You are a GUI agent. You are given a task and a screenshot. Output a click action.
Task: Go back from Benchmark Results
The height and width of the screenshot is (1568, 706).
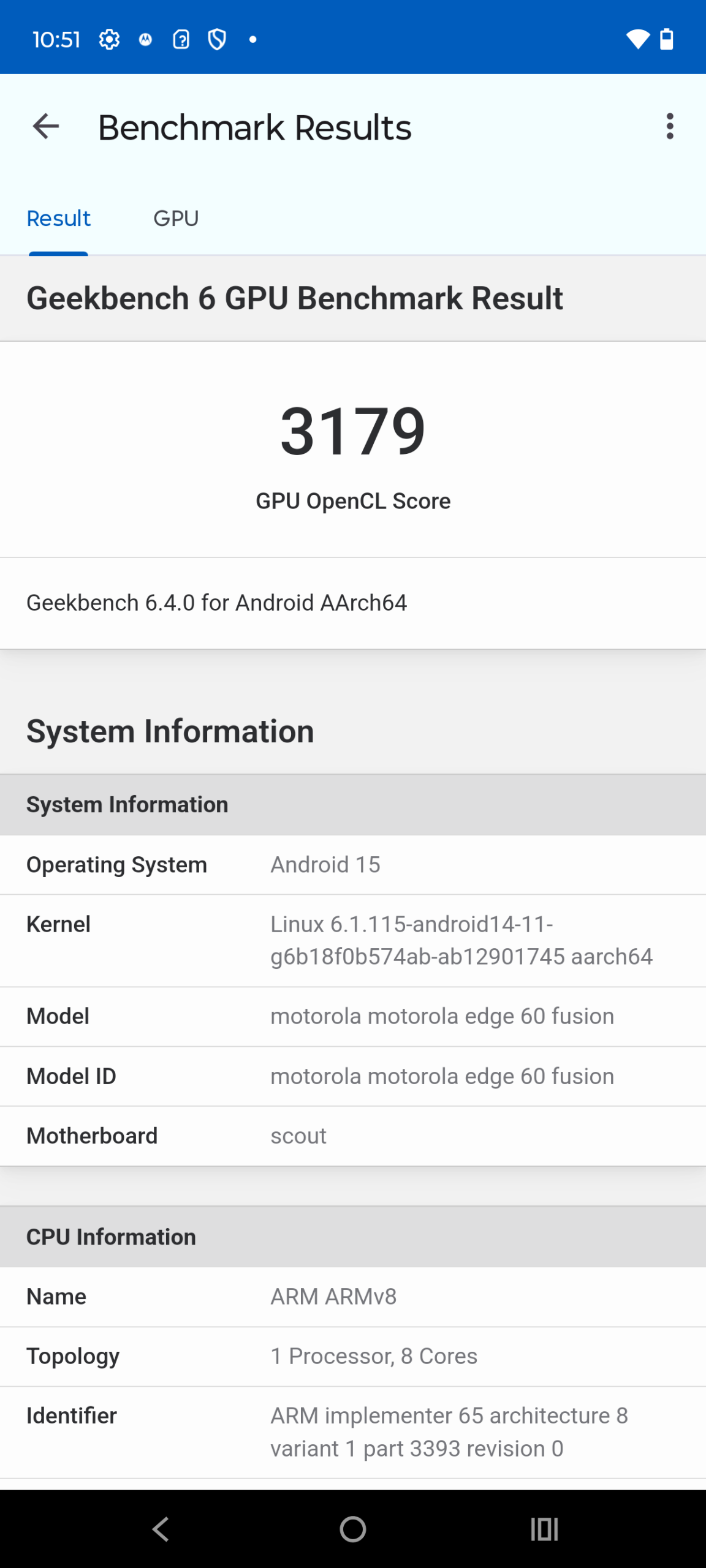coord(46,127)
